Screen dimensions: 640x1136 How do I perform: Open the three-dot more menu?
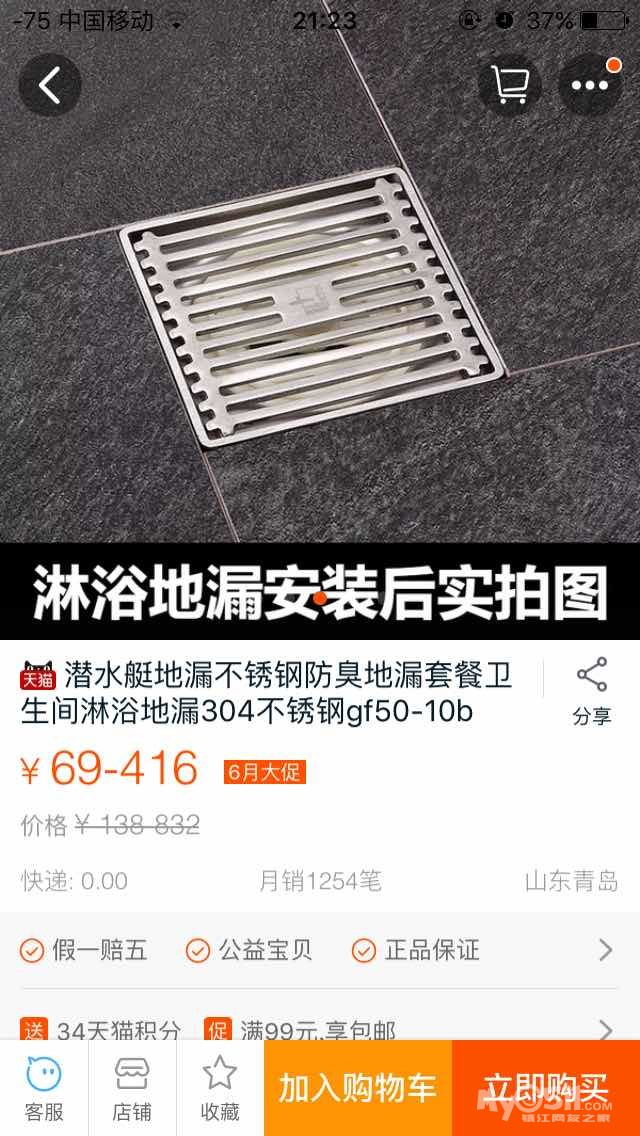[589, 85]
